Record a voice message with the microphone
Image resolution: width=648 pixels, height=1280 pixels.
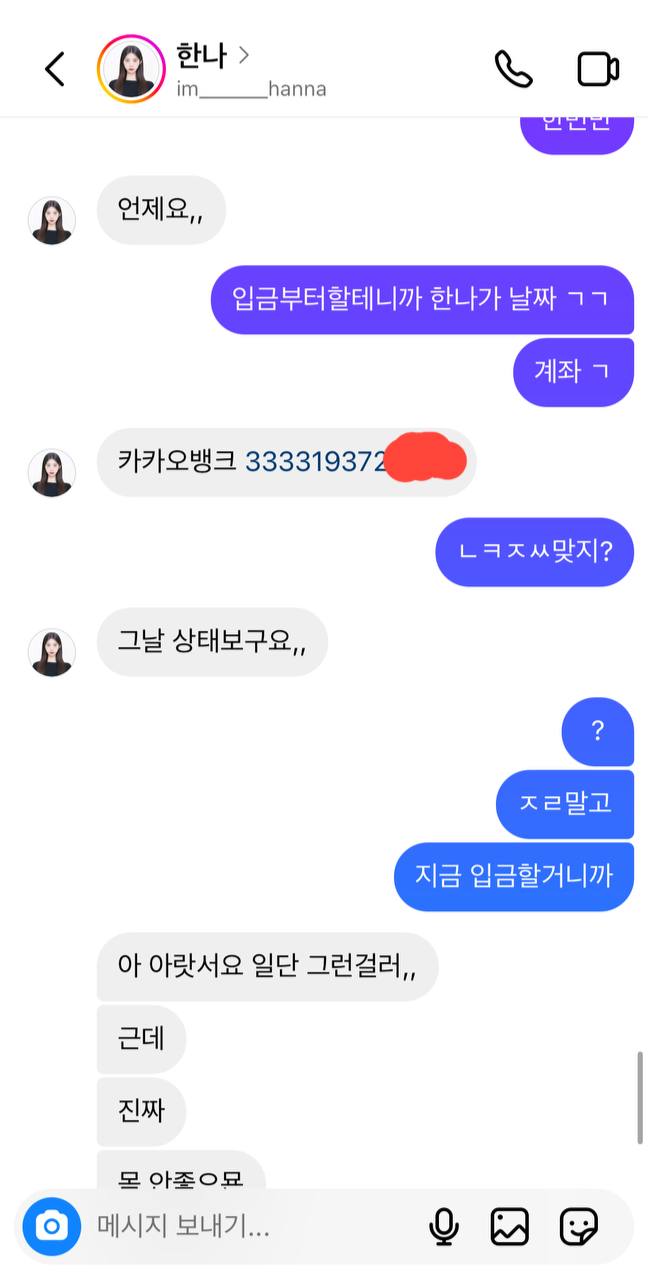click(x=443, y=1226)
